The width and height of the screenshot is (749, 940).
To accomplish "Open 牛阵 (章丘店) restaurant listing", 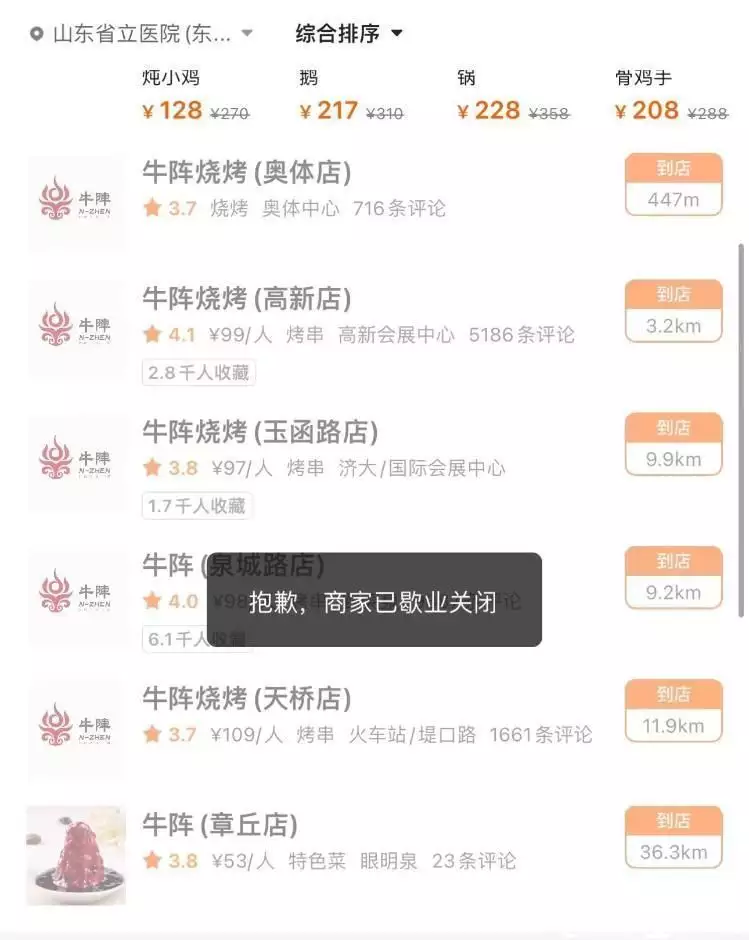I will [220, 826].
